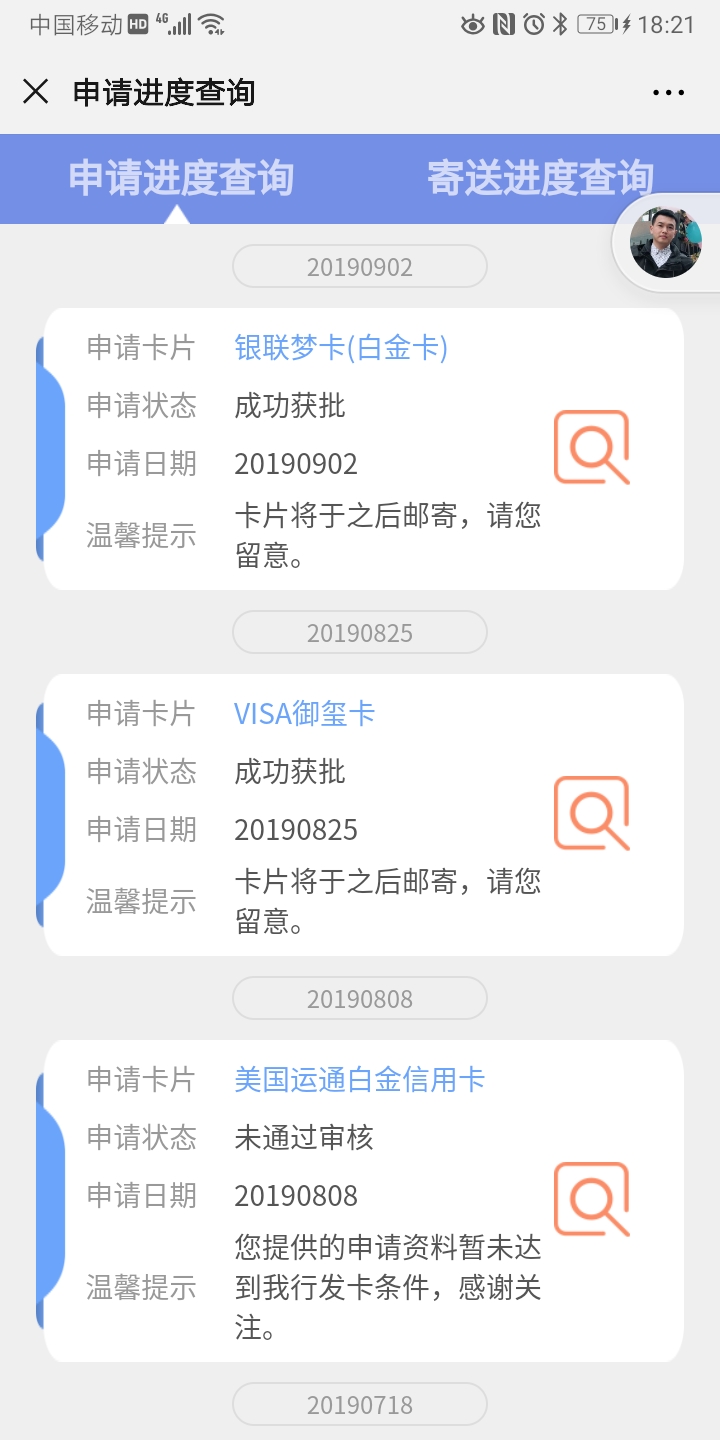
Task: Open the VISA御玺卡 card link
Action: pyautogui.click(x=304, y=714)
